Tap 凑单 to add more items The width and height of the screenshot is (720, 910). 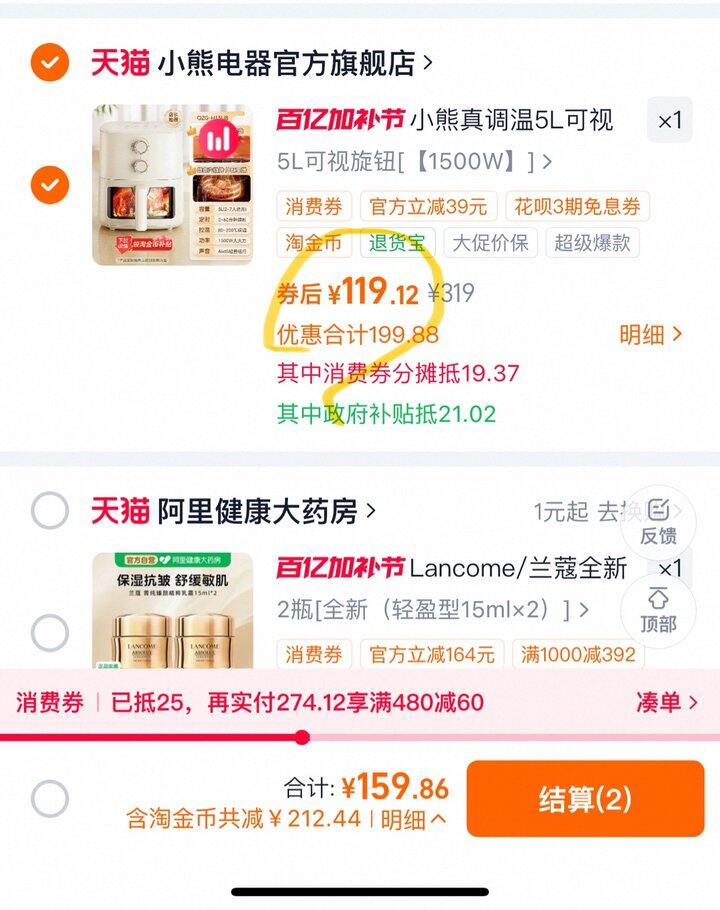point(666,702)
